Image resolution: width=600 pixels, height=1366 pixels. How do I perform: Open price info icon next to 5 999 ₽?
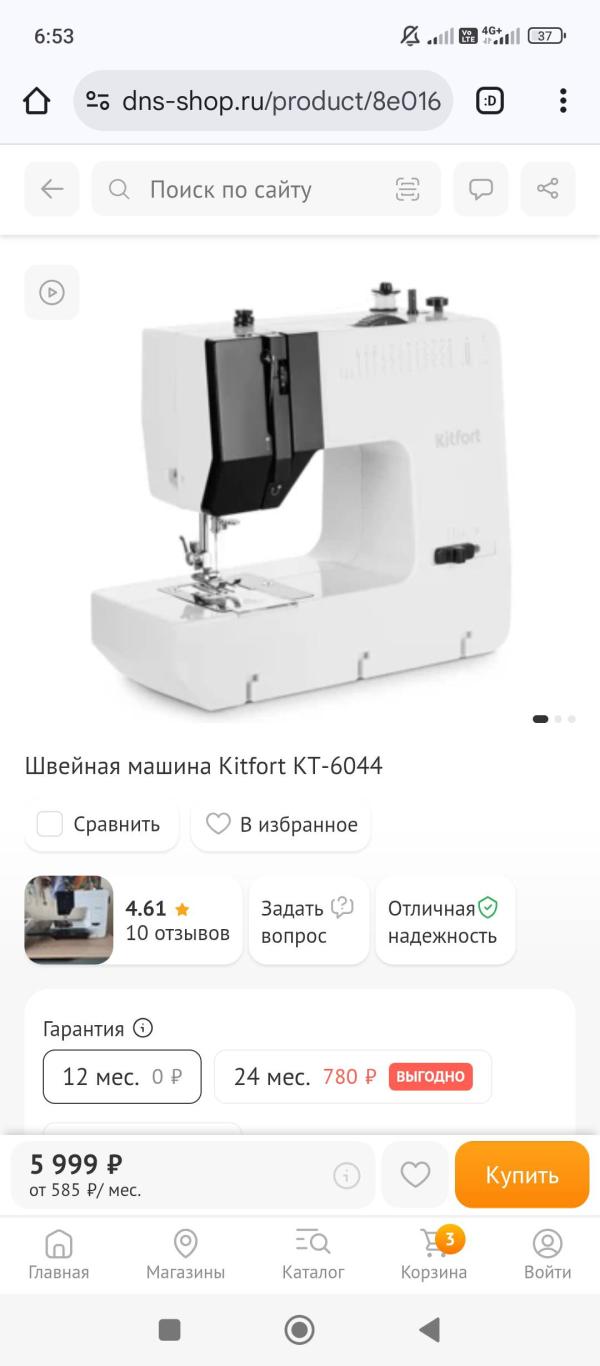coord(346,1176)
